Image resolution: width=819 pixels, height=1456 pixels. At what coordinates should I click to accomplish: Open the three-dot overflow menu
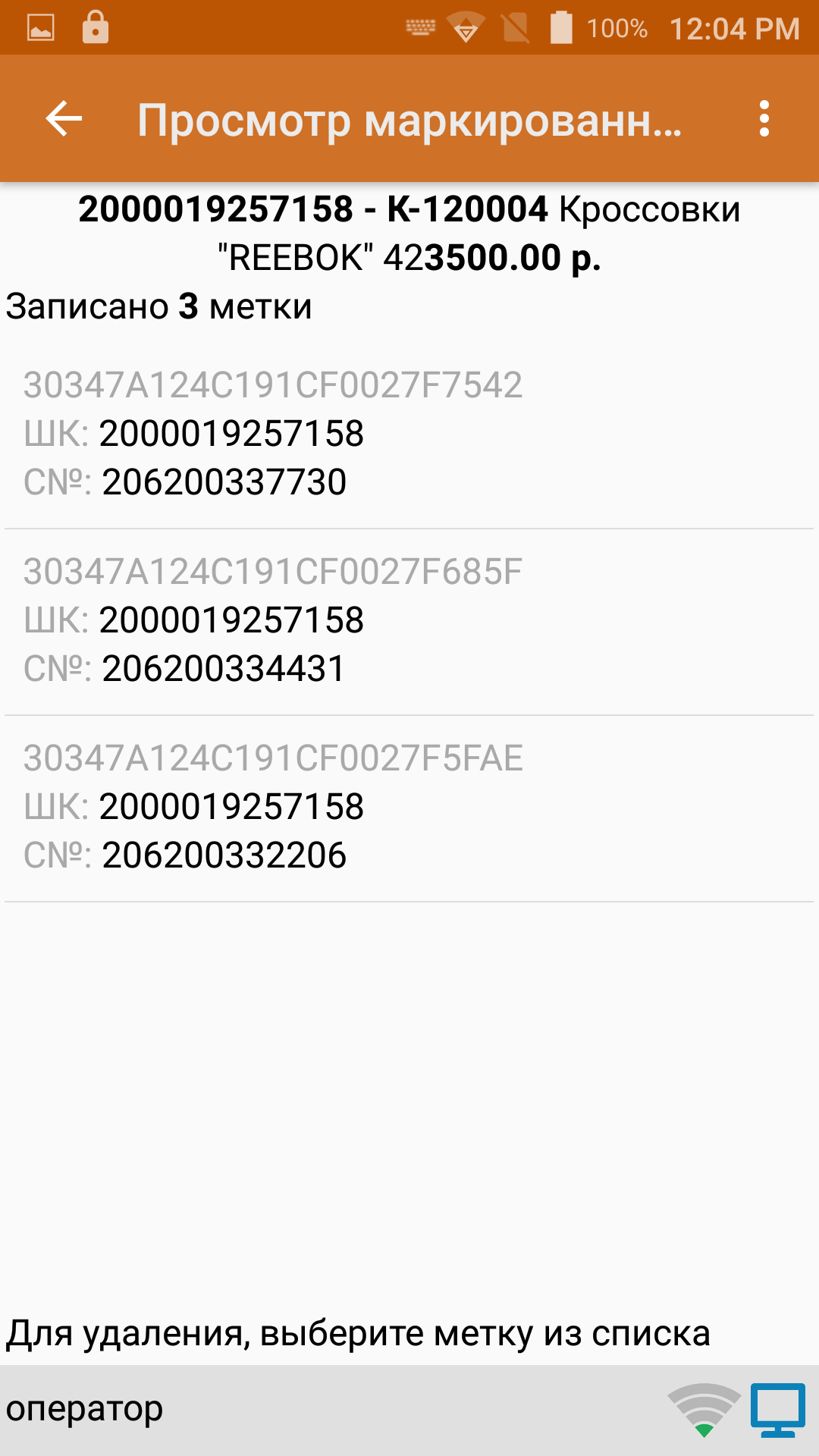click(764, 119)
